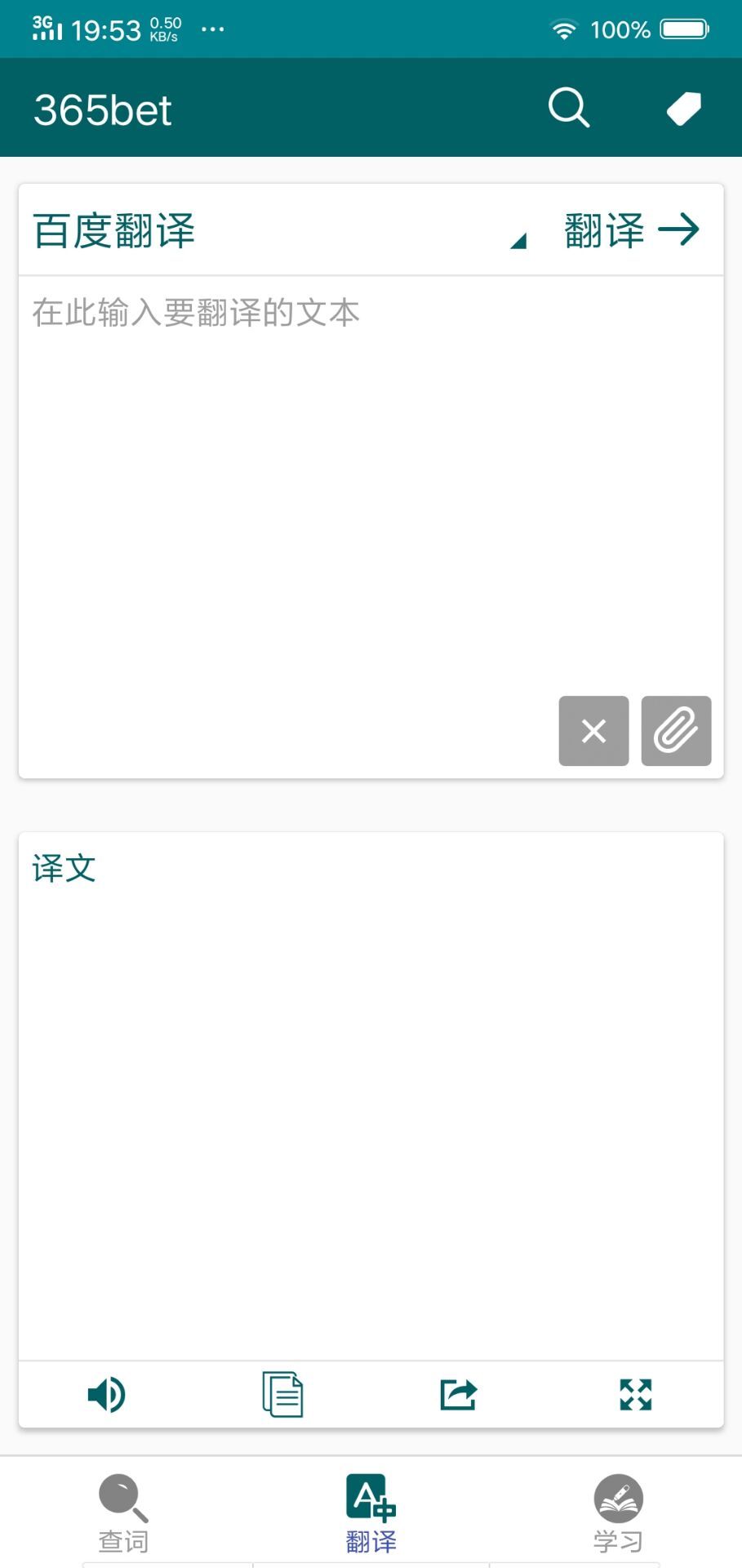Tap the paperclip attach icon
Screen dimensions: 742x1568
(676, 731)
